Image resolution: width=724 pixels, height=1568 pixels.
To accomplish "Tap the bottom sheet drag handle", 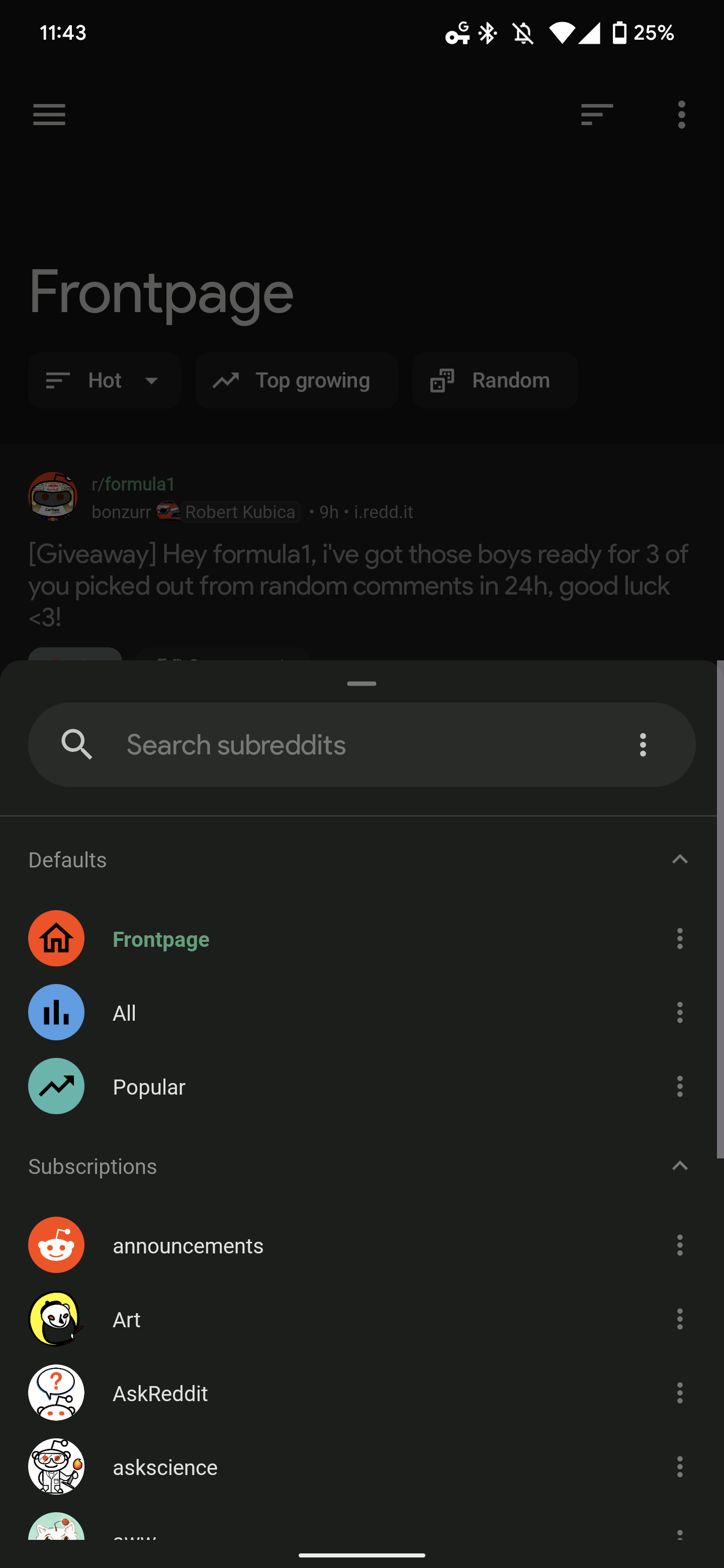I will click(361, 683).
